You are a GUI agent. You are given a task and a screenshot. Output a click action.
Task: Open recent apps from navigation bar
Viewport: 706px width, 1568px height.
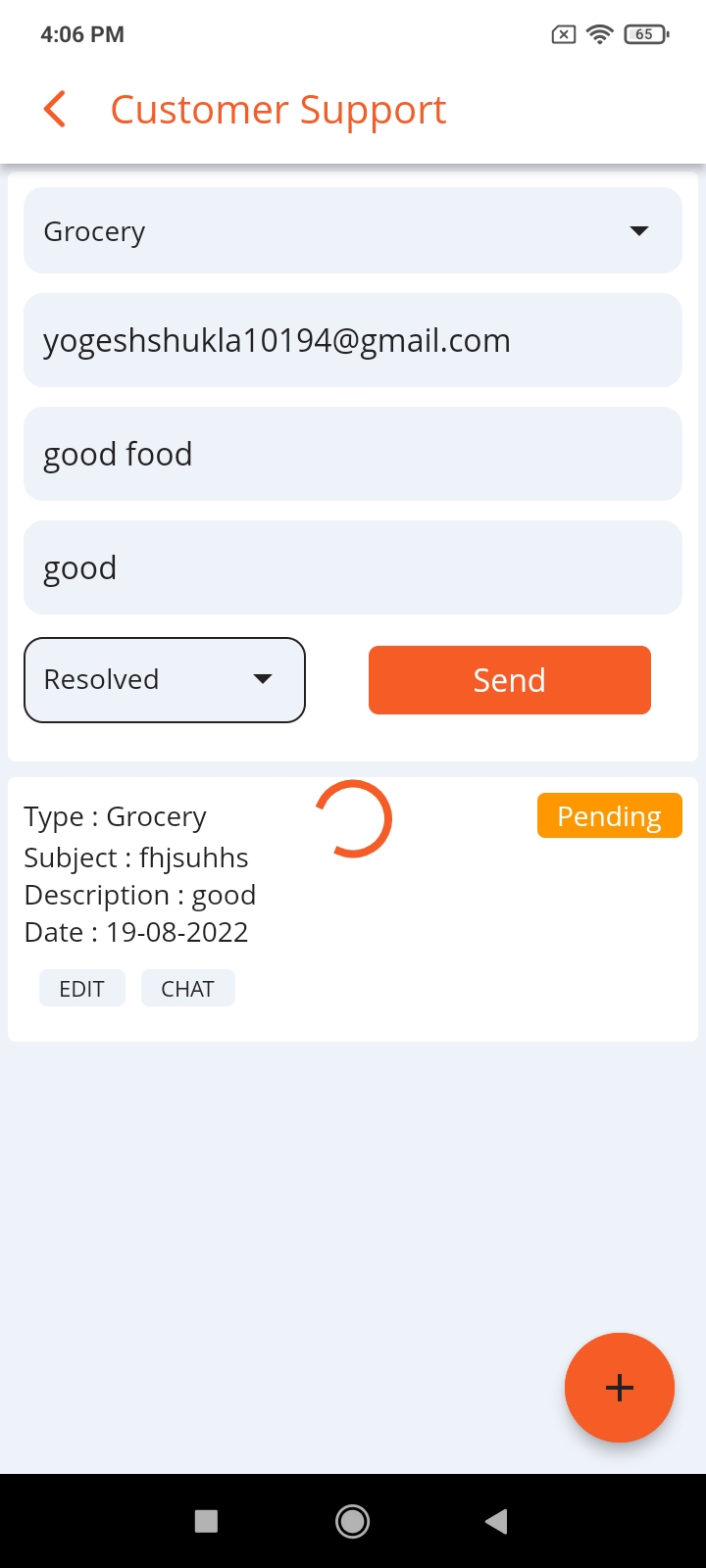206,1521
